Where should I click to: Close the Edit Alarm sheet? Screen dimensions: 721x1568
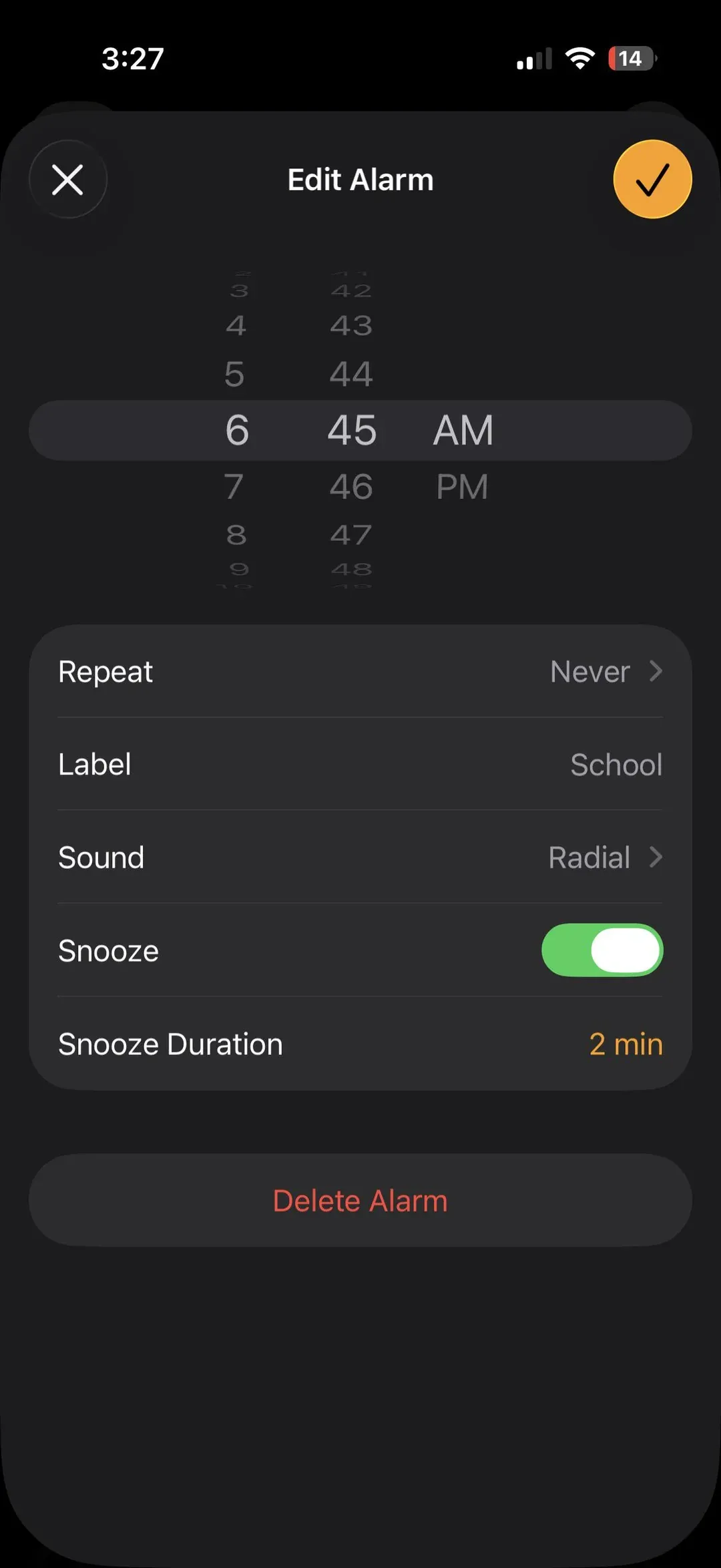[x=67, y=180]
